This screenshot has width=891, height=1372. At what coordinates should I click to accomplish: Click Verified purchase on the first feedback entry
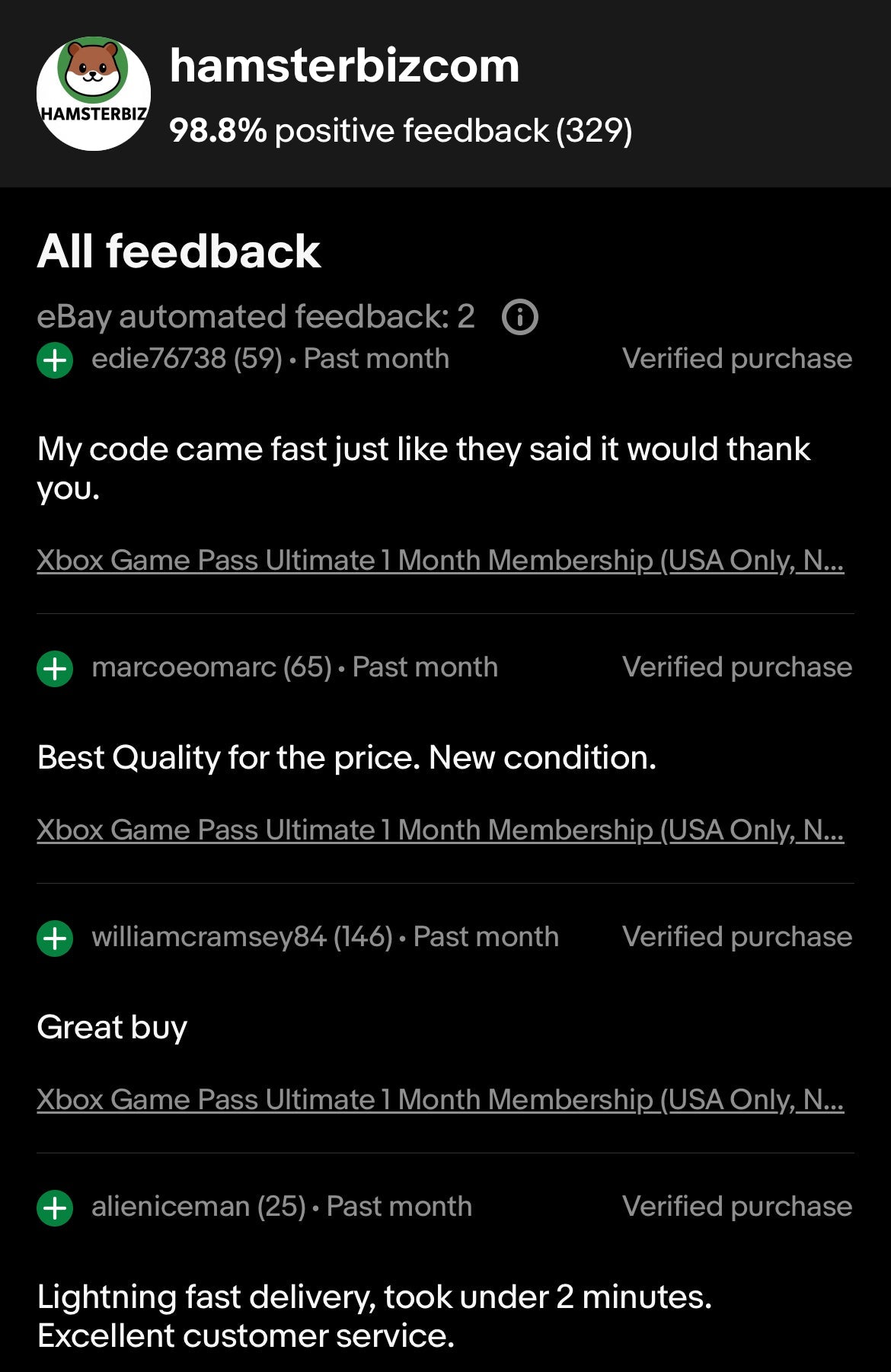[736, 358]
